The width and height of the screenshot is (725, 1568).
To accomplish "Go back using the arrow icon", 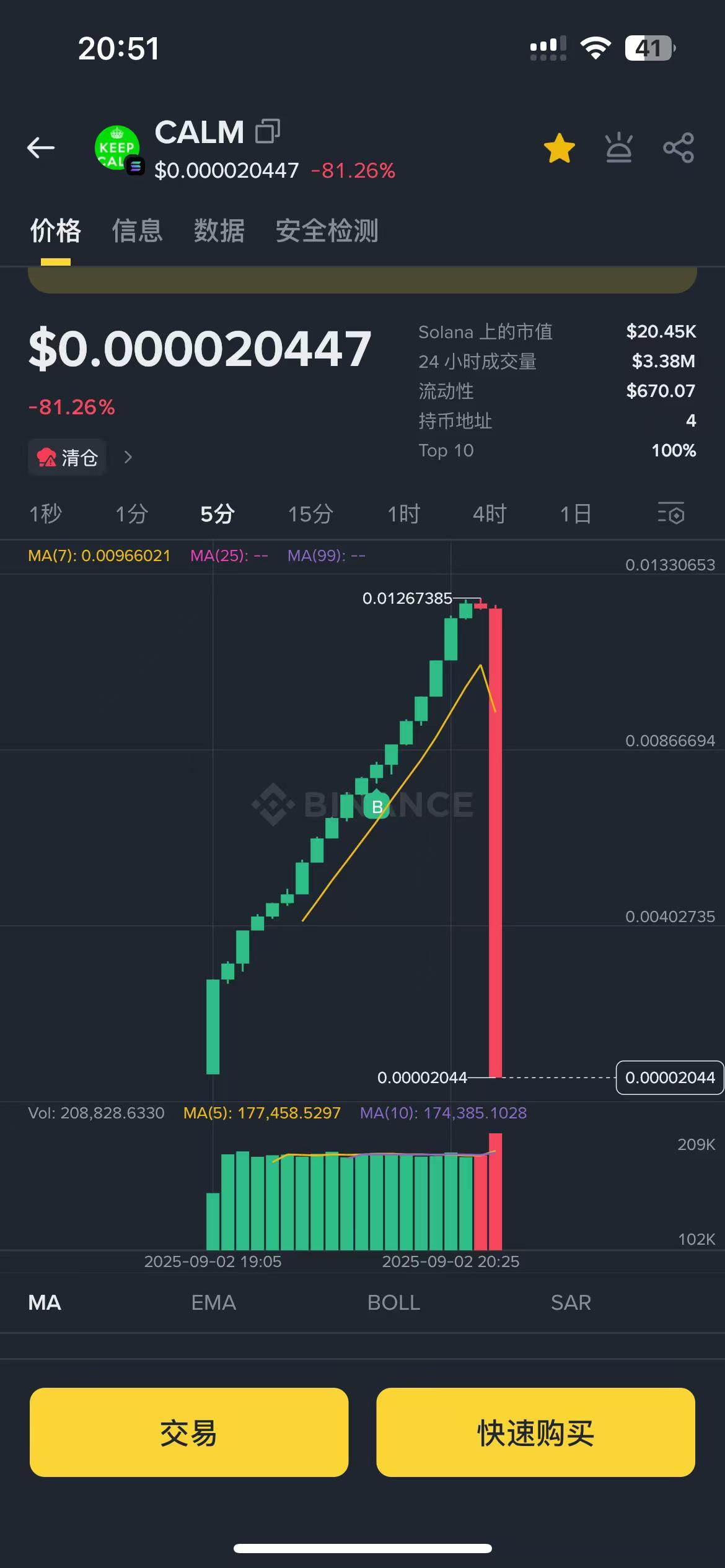I will click(x=41, y=147).
